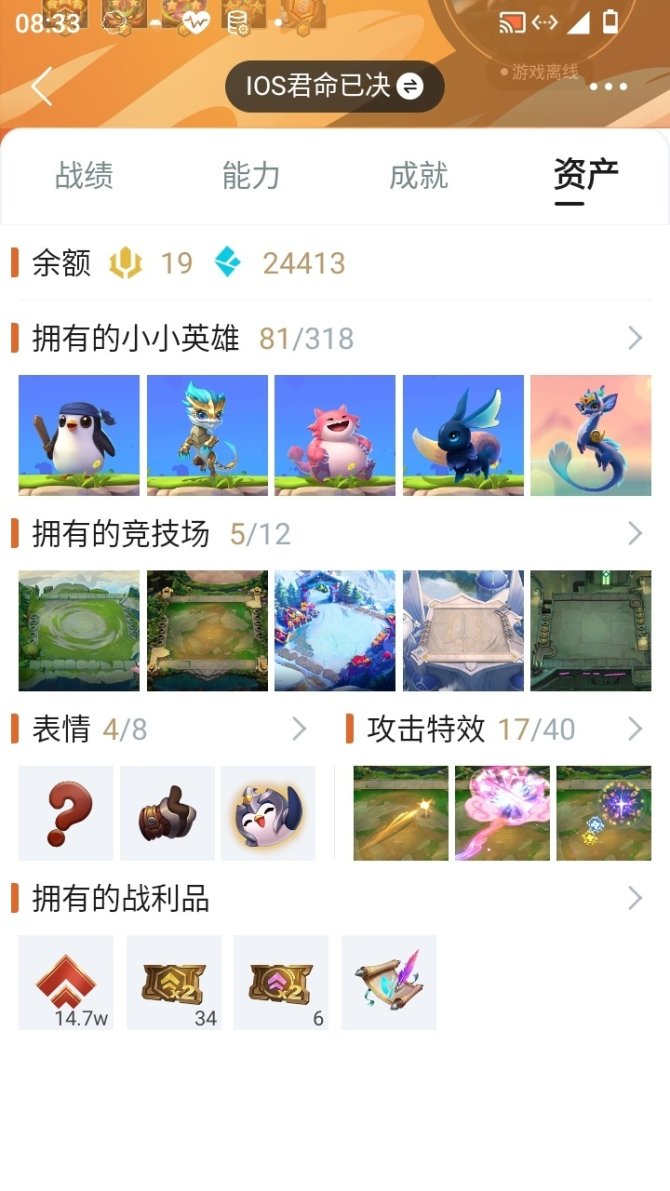Viewport: 670px width, 1191px height.
Task: Open the 14.7w red emblem loot item
Action: (x=66, y=982)
